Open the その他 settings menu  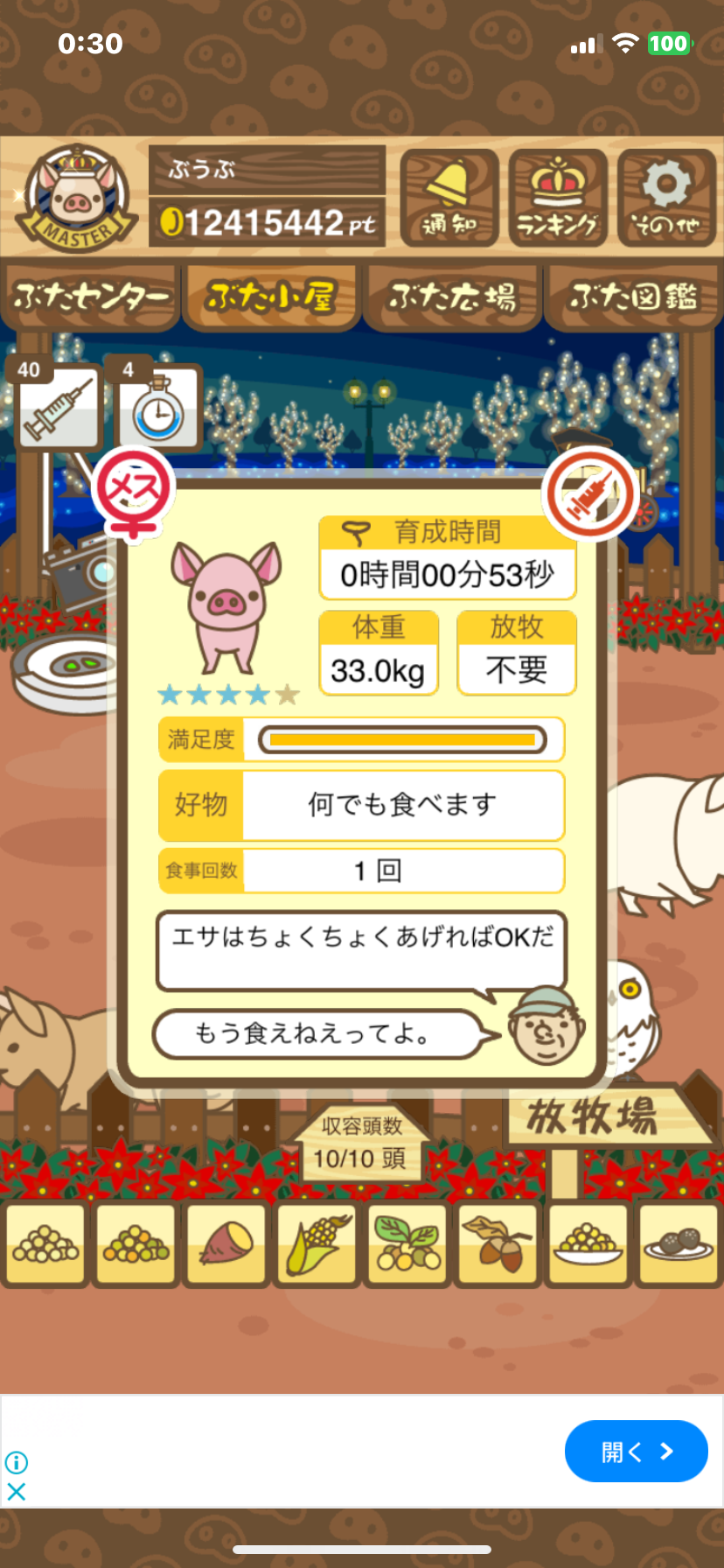point(666,198)
